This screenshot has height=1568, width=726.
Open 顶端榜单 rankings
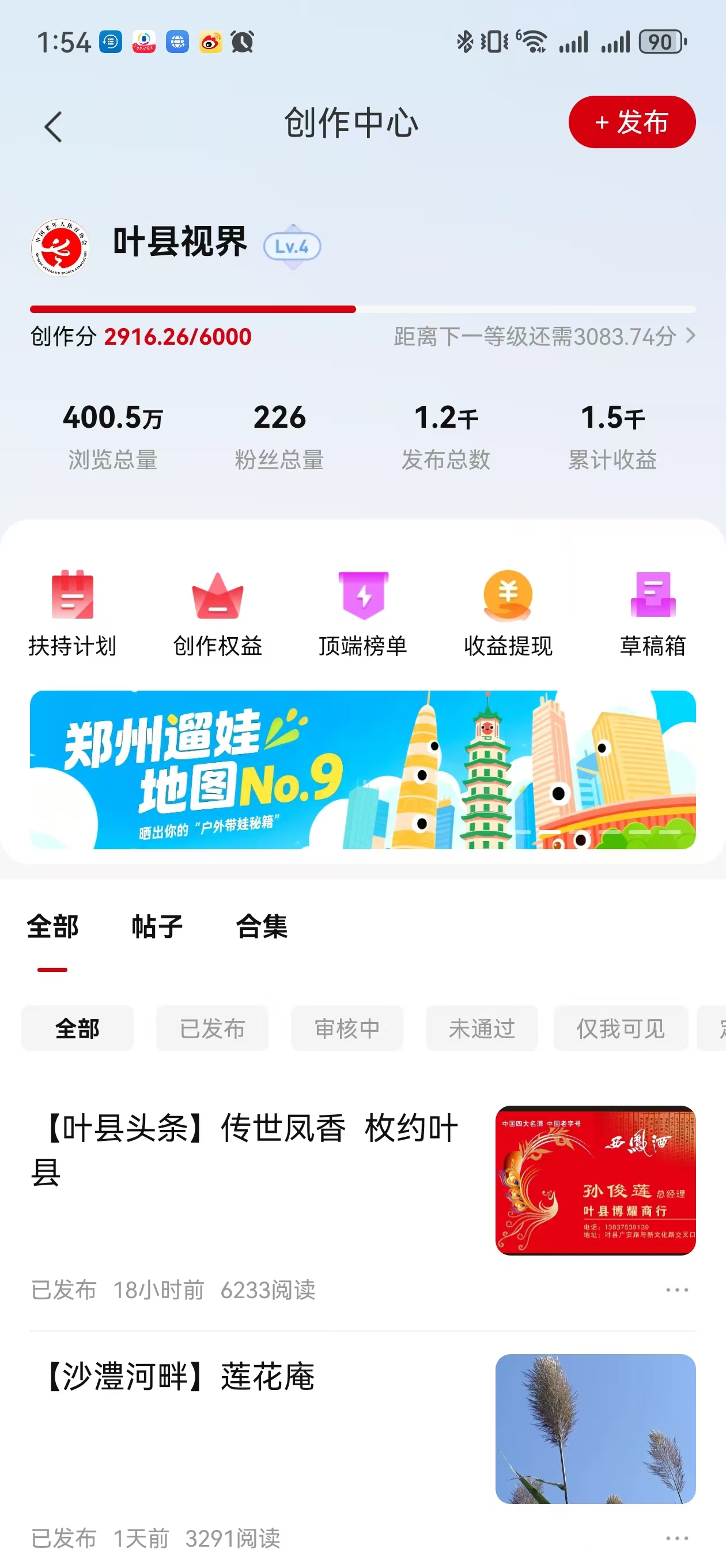[362, 613]
